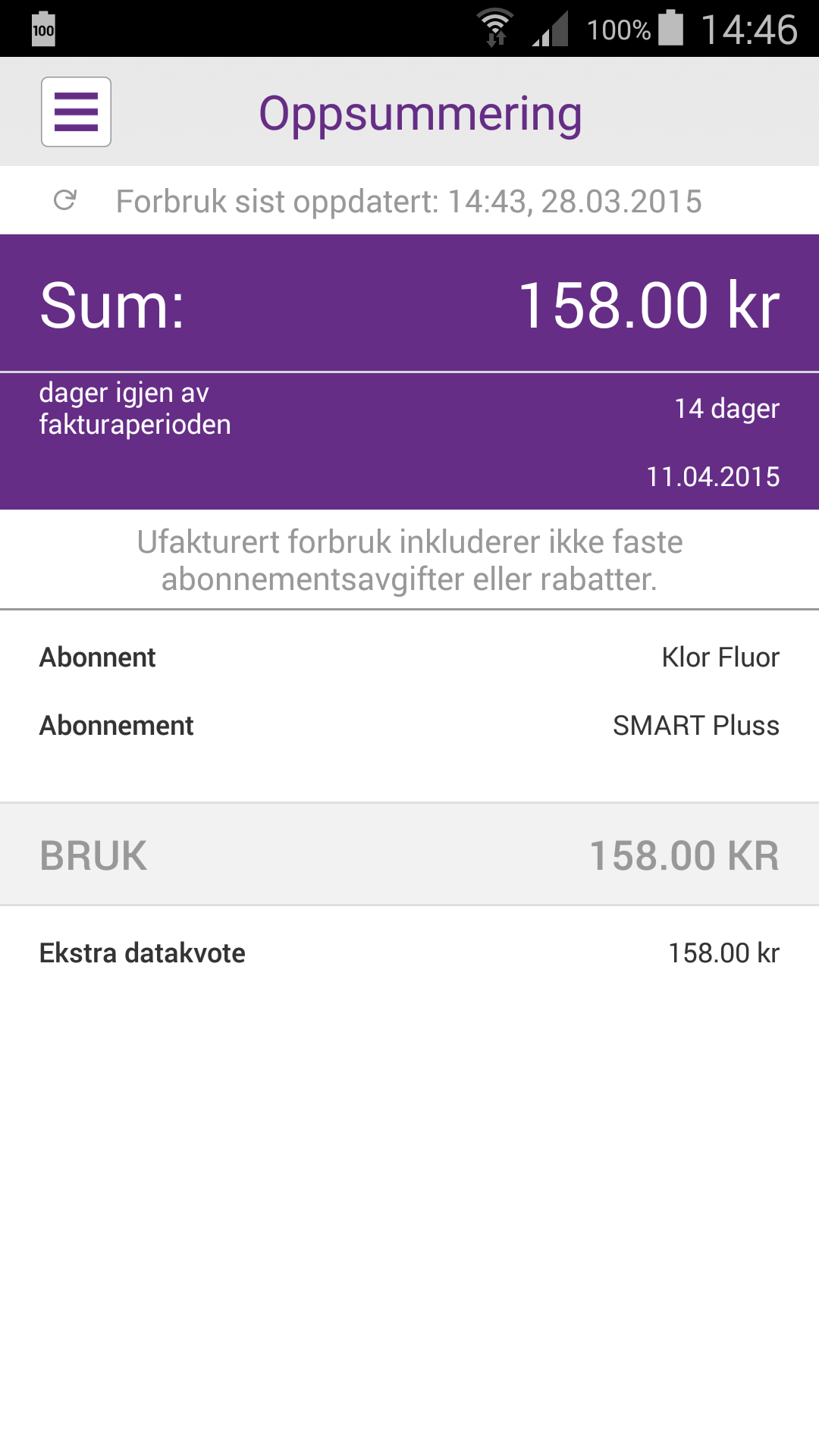Screen dimensions: 819x1456
Task: Open the hamburger drawer menu
Action: tap(76, 112)
